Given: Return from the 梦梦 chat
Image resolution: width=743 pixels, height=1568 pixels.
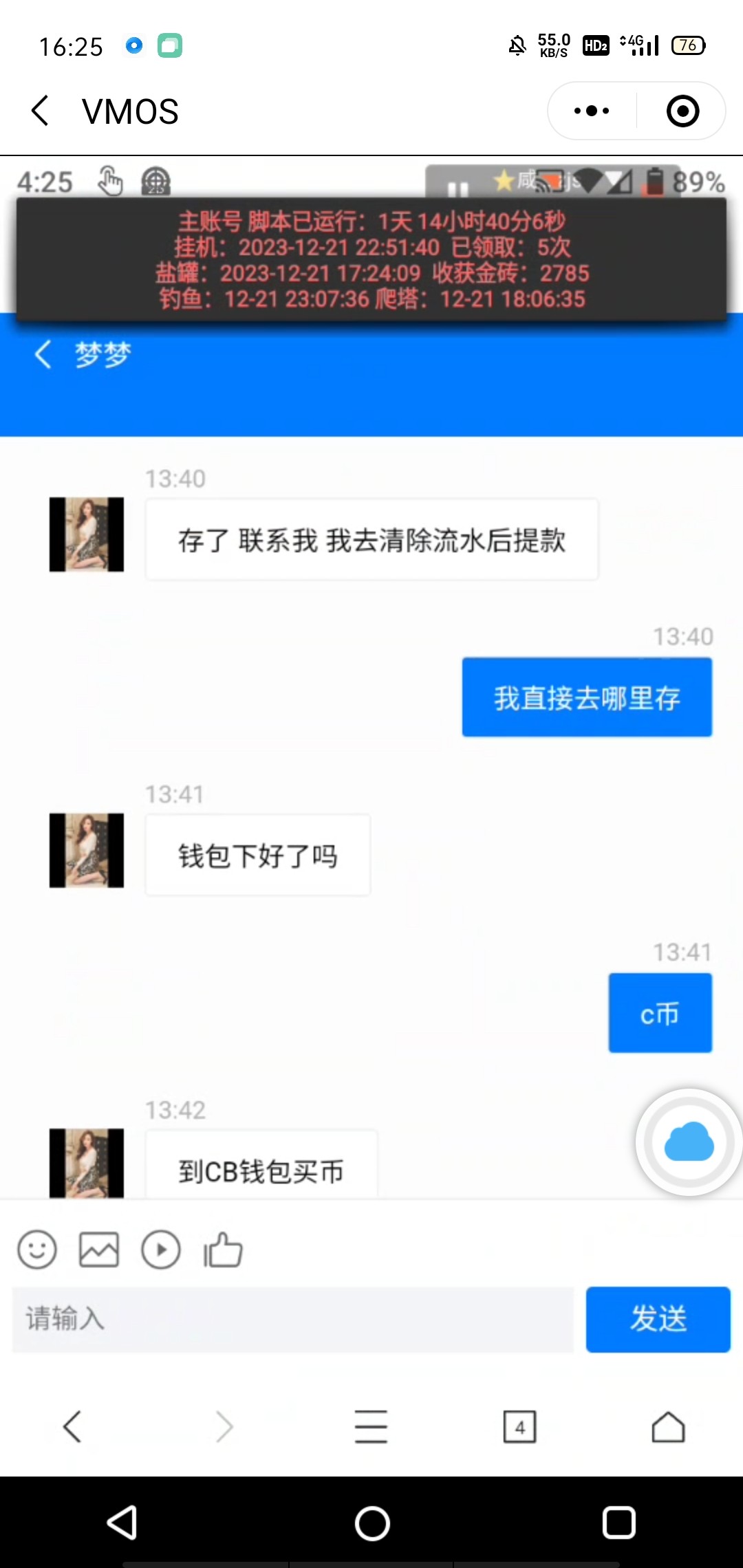Looking at the screenshot, I should (43, 355).
